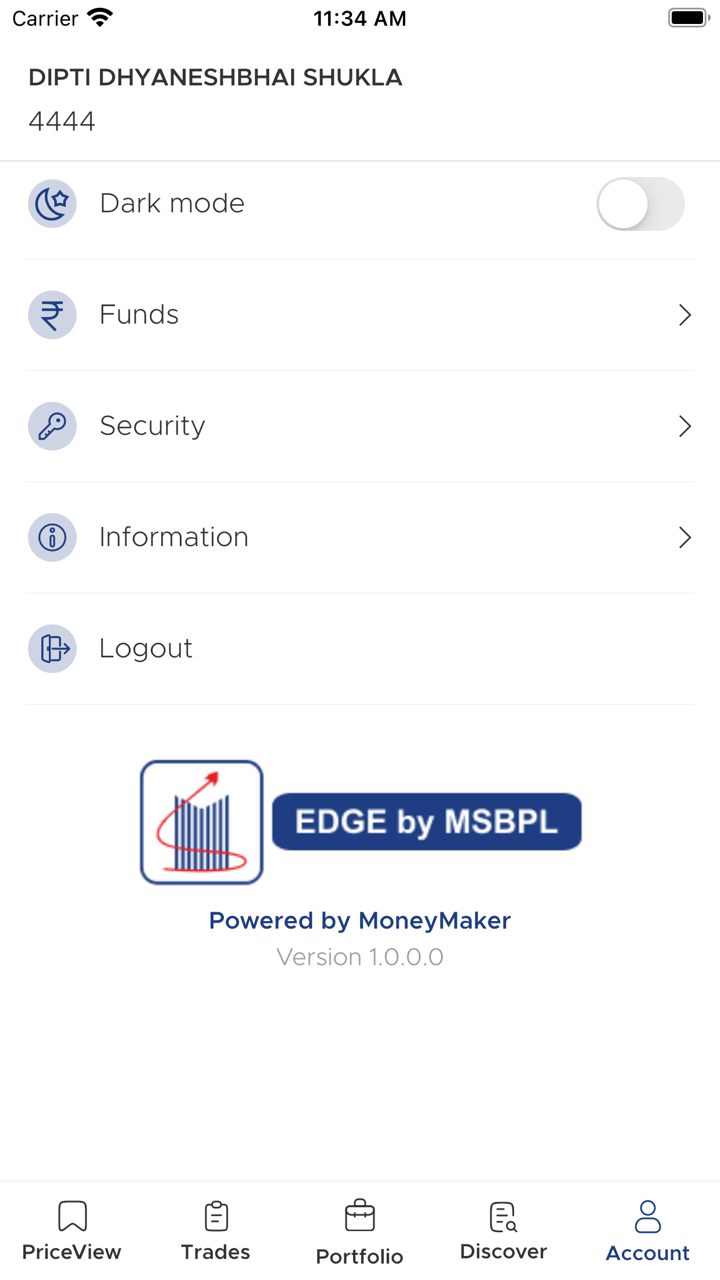This screenshot has height=1280, width=720.
Task: Tap the Account tab
Action: coord(648,1231)
